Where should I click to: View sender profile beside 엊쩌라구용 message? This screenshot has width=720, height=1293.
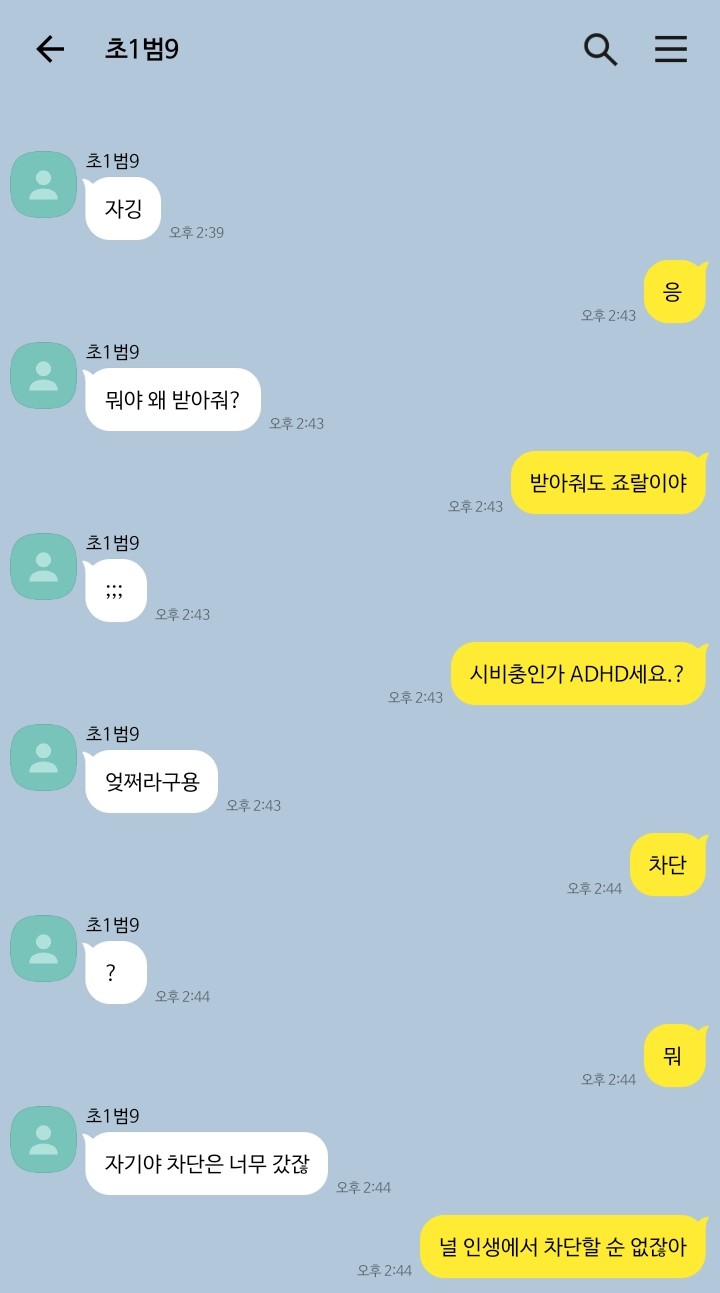[43, 757]
